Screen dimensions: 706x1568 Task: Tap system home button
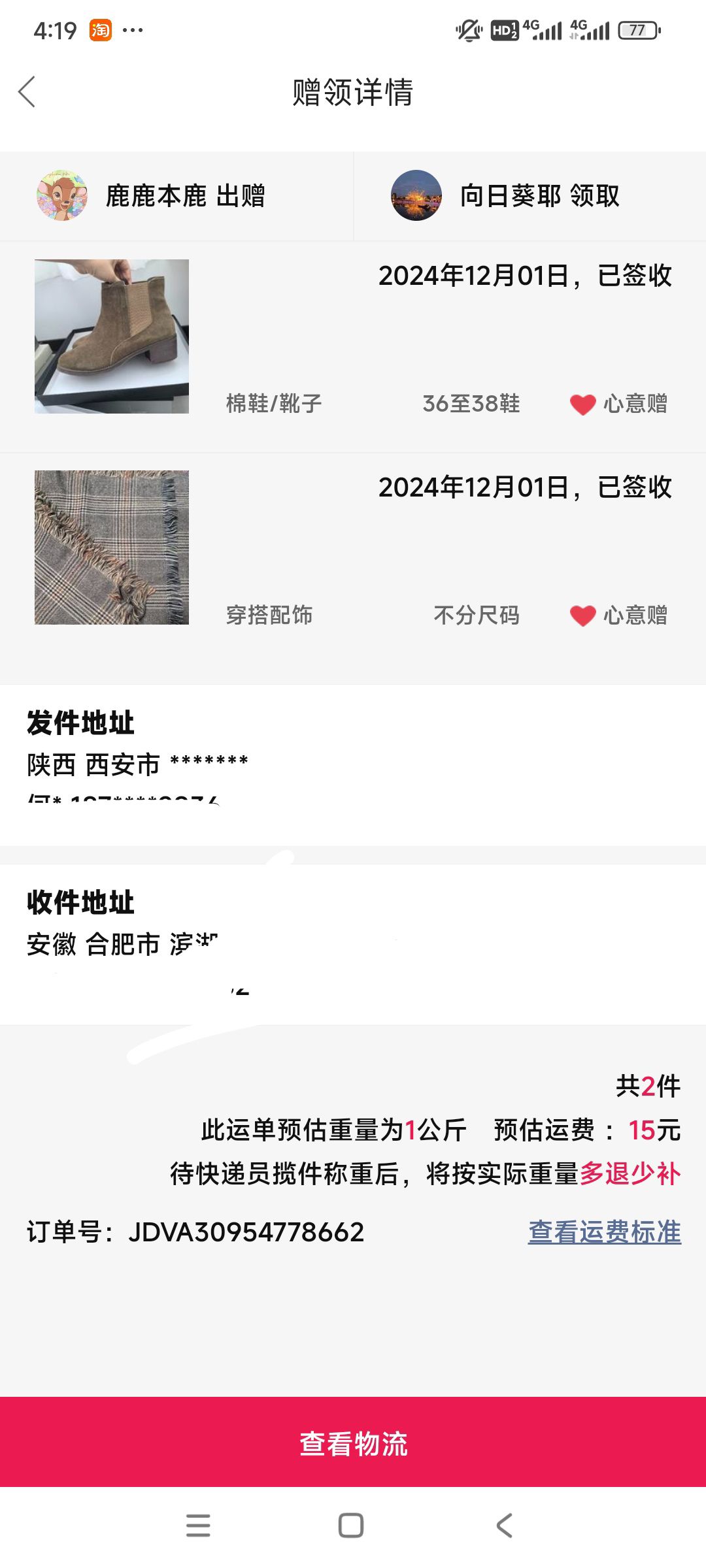pos(351,1526)
